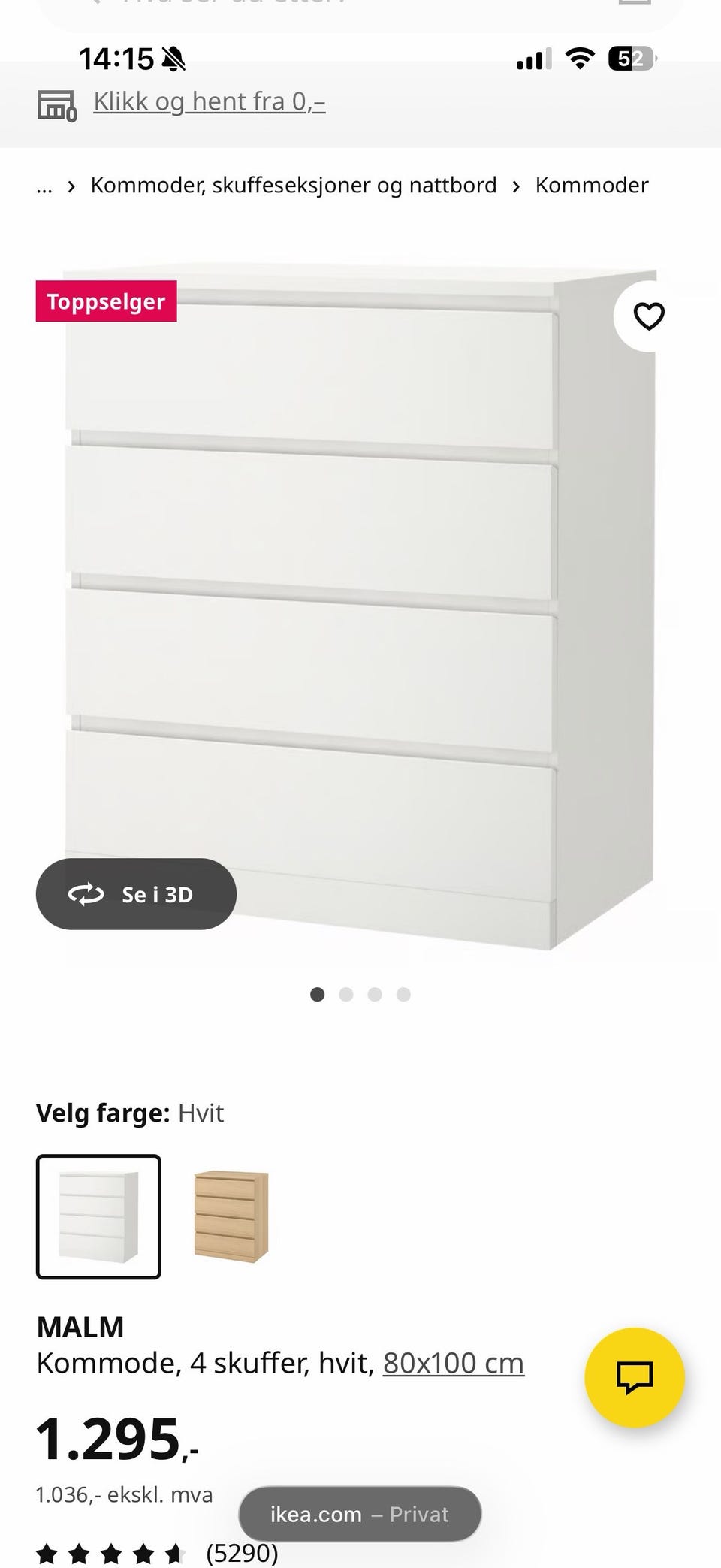Tap the 3D rotation icon on 'Se i 3D'
The width and height of the screenshot is (721, 1568).
(86, 894)
